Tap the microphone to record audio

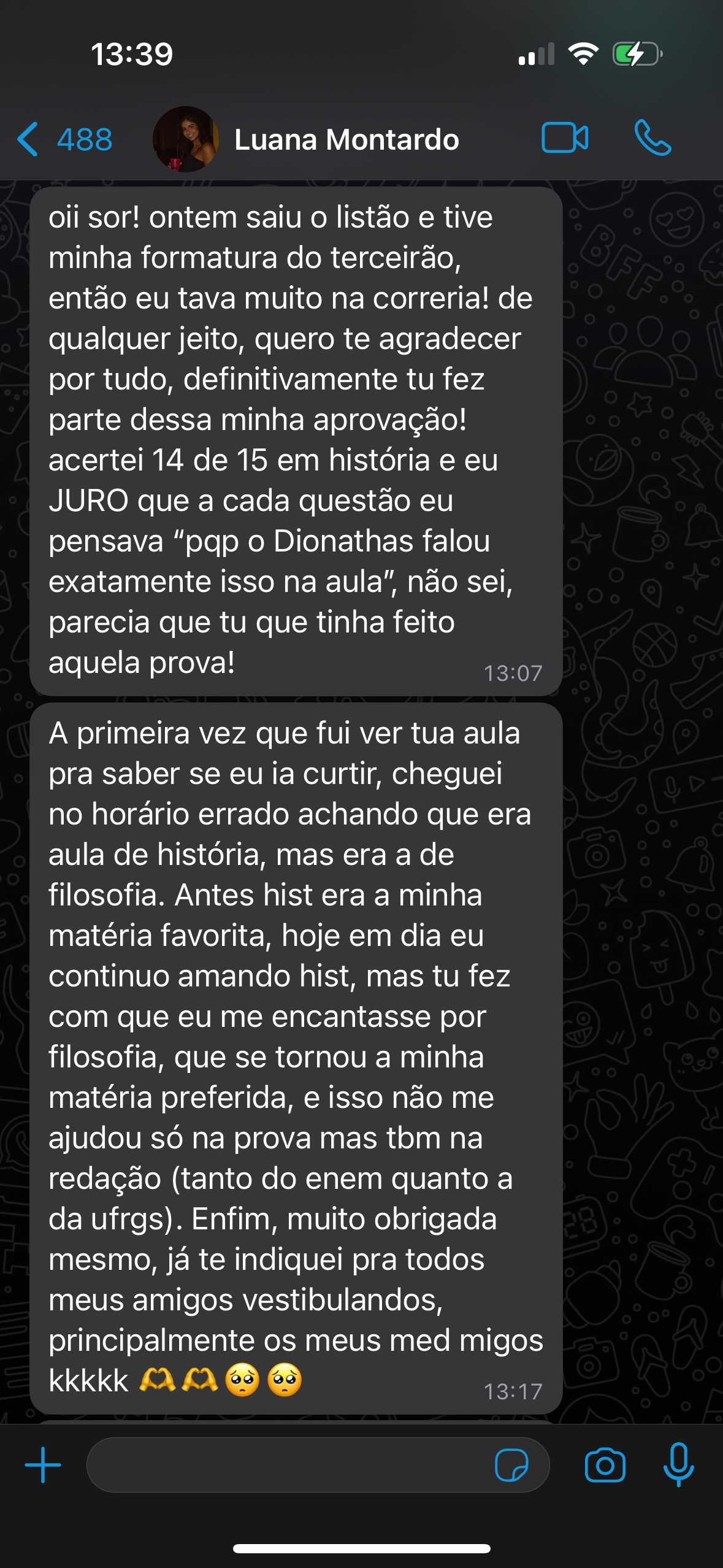tap(678, 1465)
